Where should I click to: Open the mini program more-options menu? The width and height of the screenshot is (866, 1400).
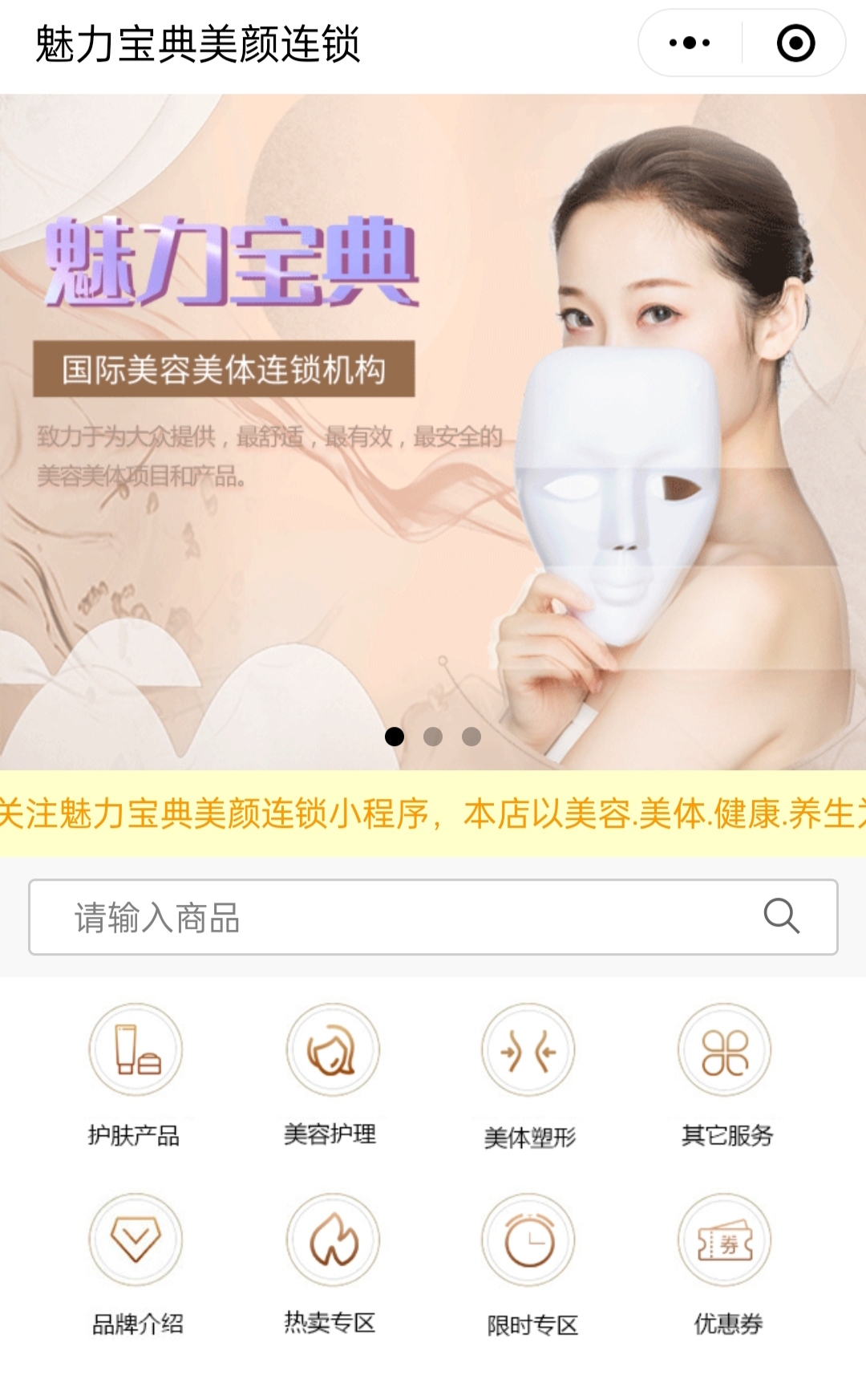point(690,43)
